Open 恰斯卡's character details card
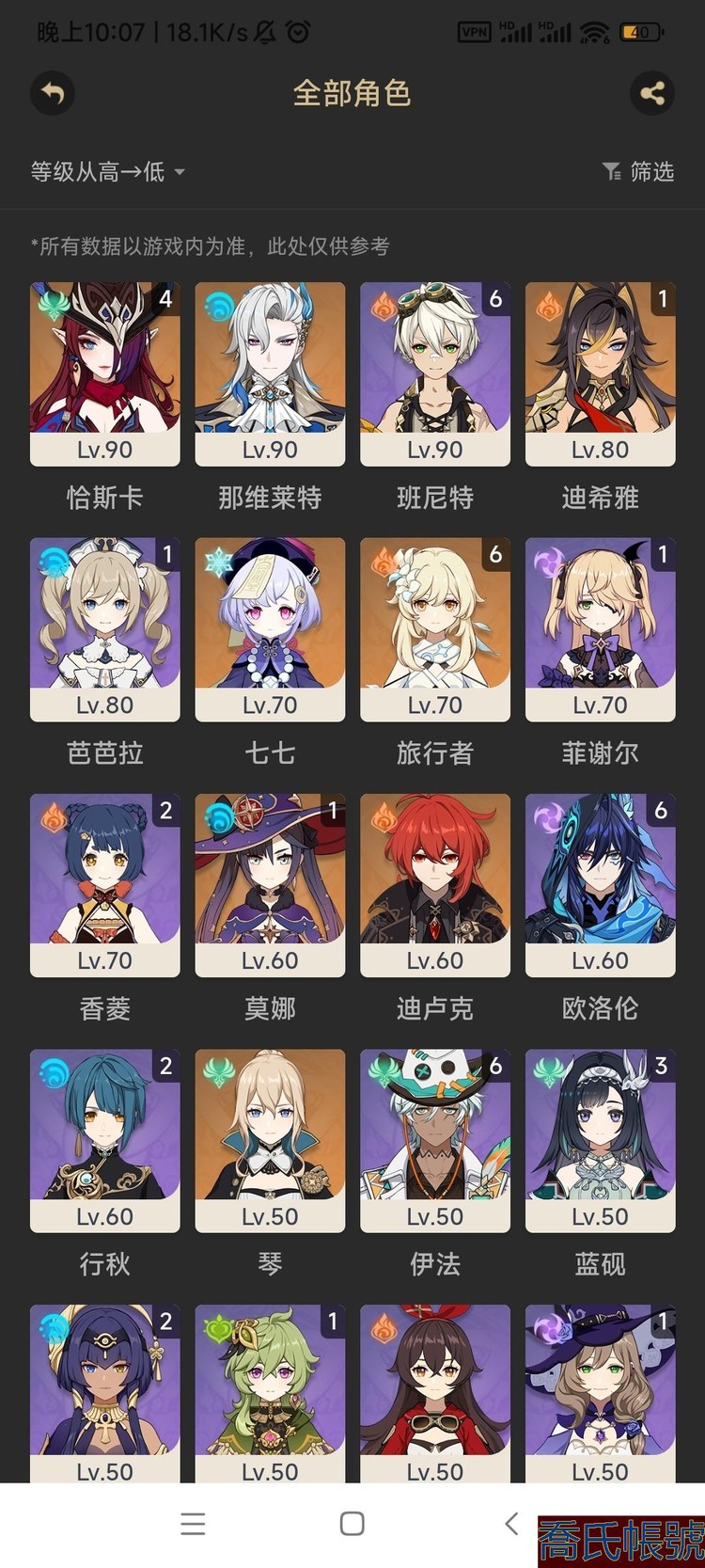This screenshot has width=705, height=1568. (104, 372)
